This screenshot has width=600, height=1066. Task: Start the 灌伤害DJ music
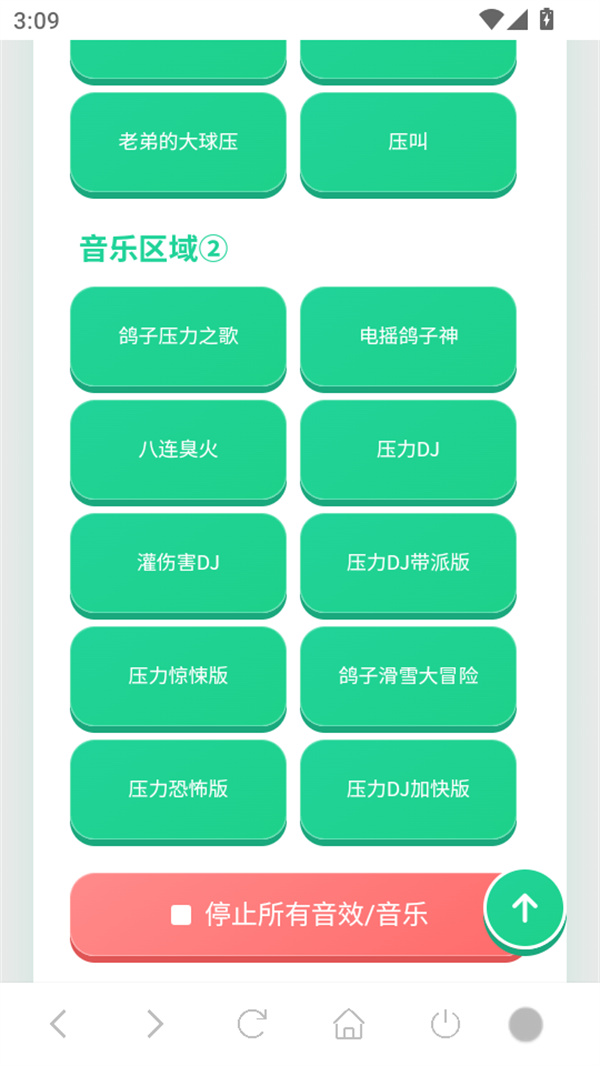click(178, 562)
